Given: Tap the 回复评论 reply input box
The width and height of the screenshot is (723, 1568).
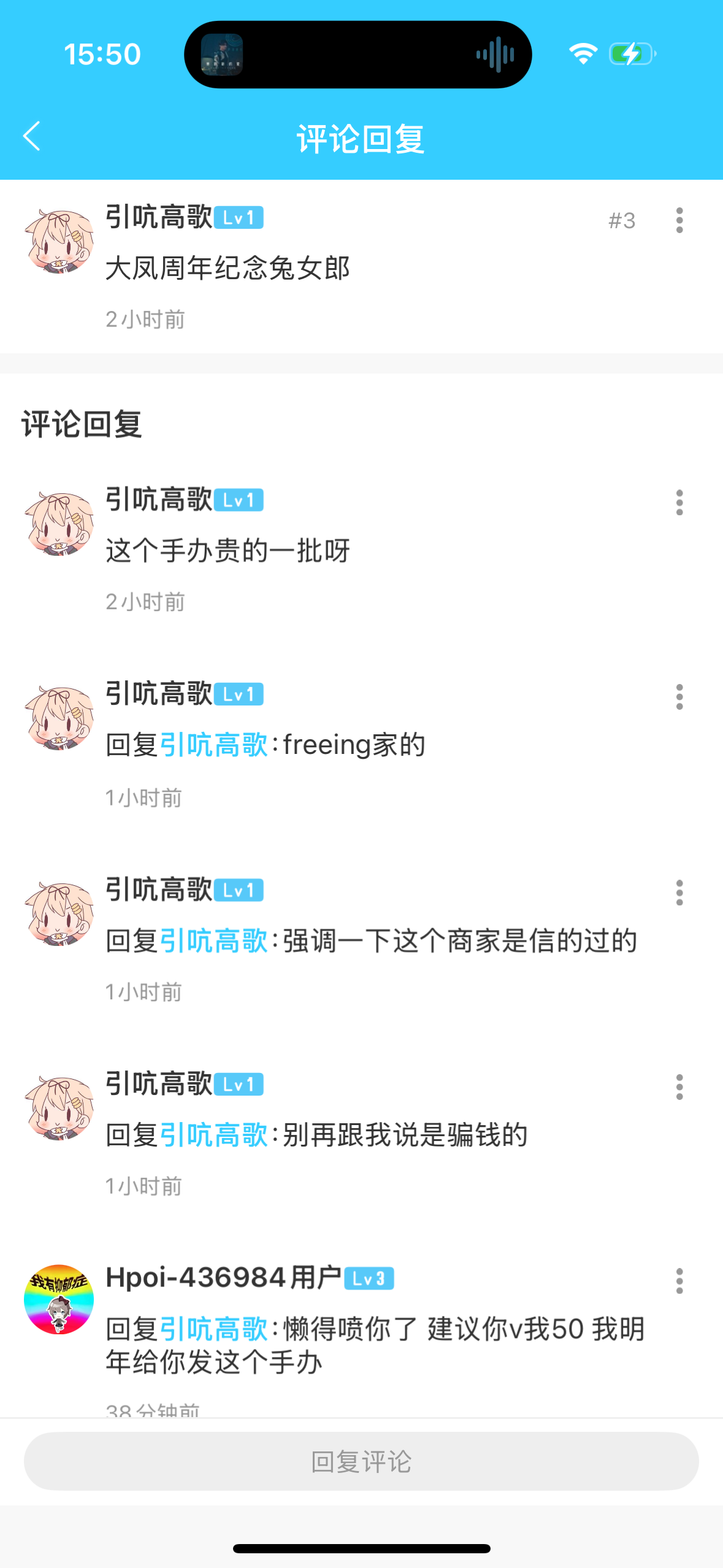Looking at the screenshot, I should (x=361, y=1461).
